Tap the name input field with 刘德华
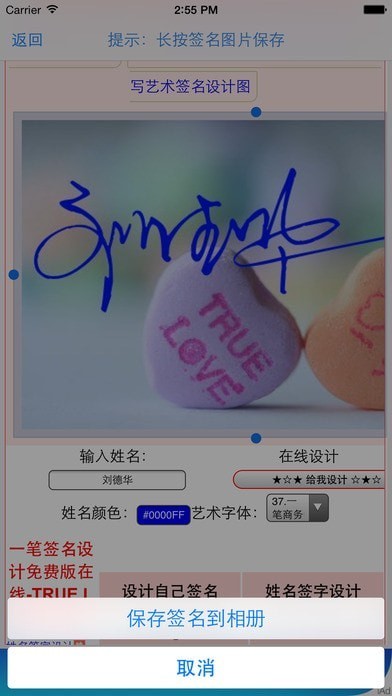This screenshot has height=696, width=392. (117, 480)
